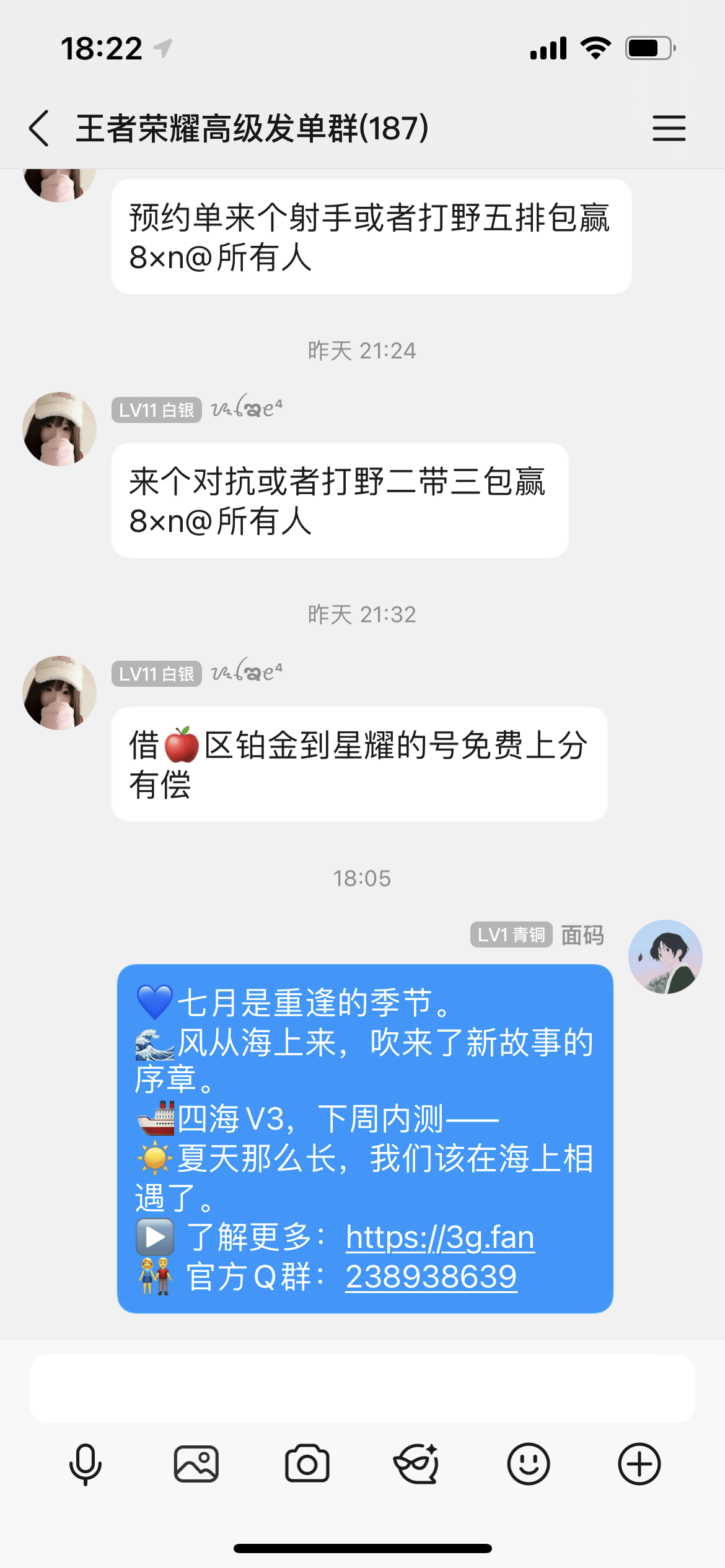Open the group menu icon
Viewport: 725px width, 1568px height.
coord(669,128)
